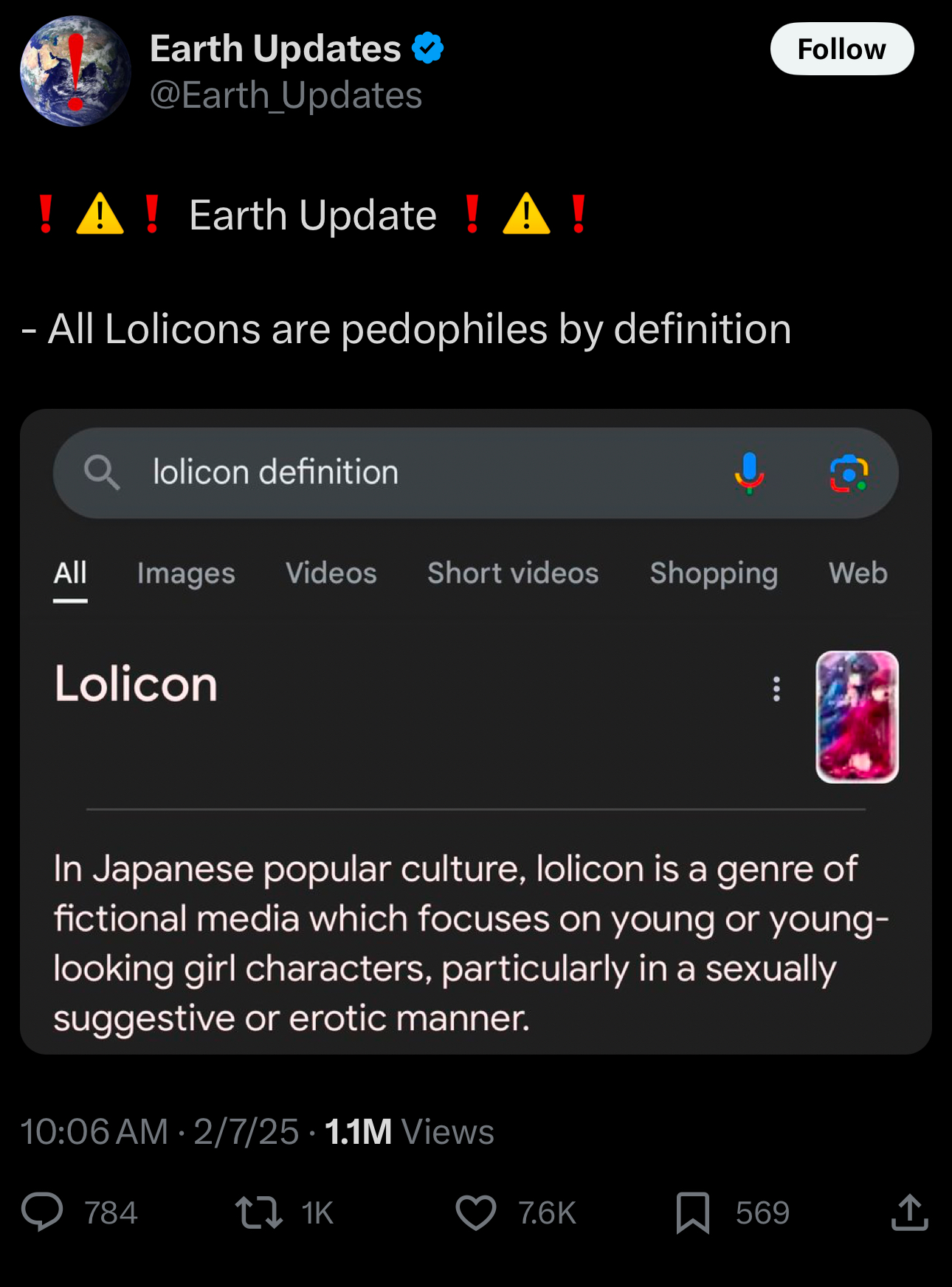Screen dimensions: 952x1287
Task: Follow the Earth Updates account
Action: pyautogui.click(x=842, y=49)
